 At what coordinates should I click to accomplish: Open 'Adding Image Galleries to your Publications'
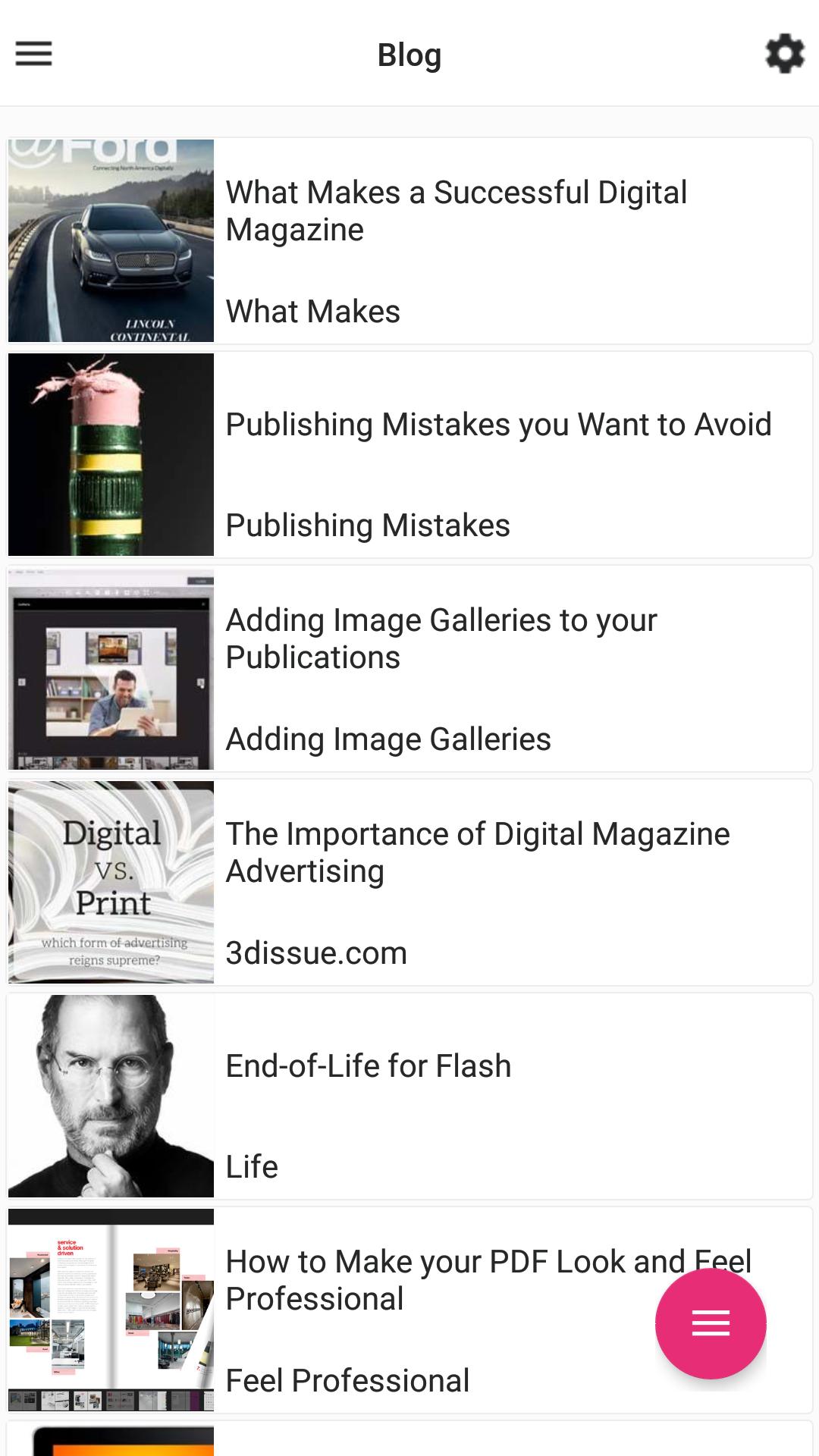[x=441, y=639]
